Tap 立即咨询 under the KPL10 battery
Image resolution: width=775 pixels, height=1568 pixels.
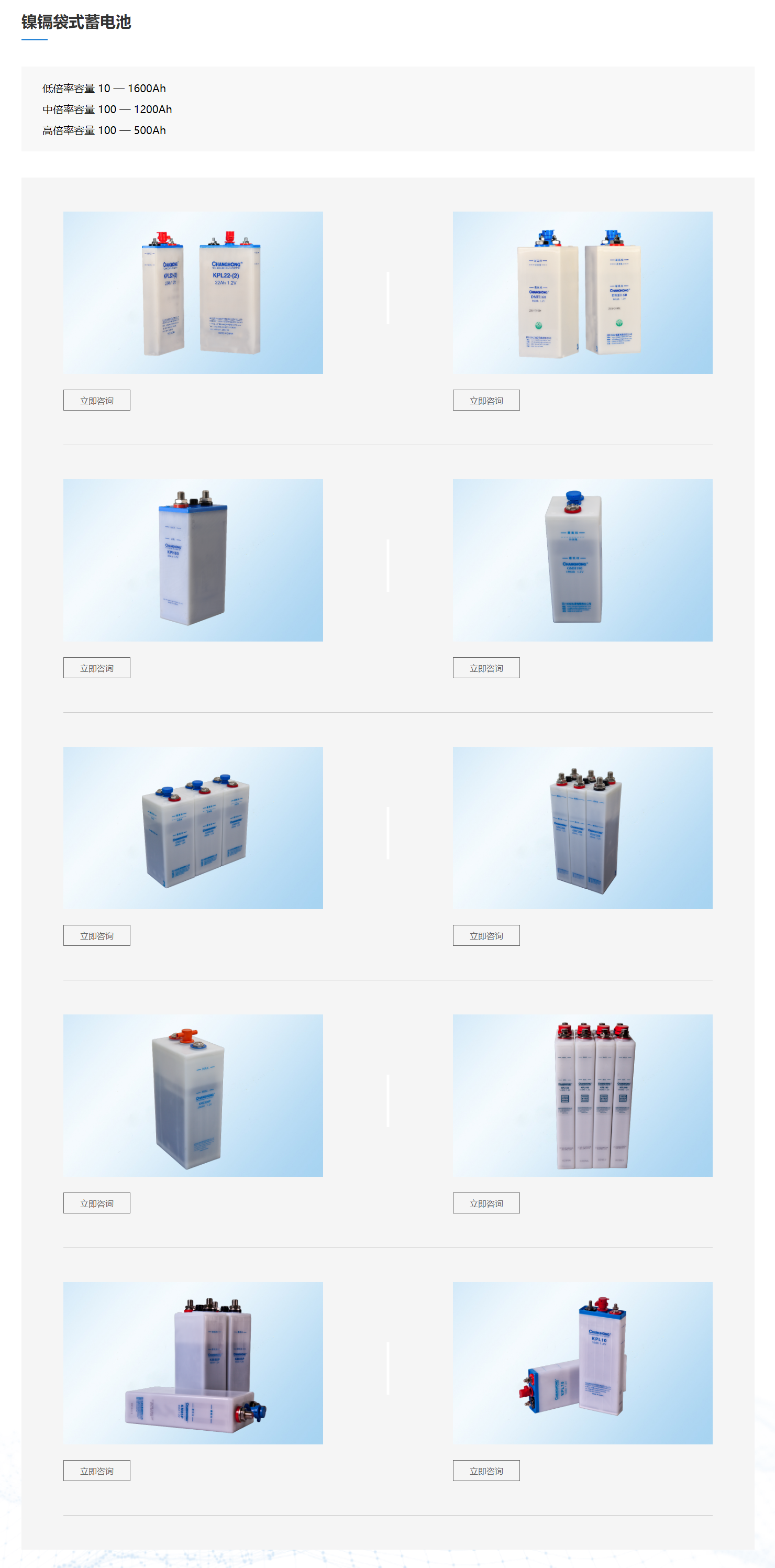(x=486, y=1470)
